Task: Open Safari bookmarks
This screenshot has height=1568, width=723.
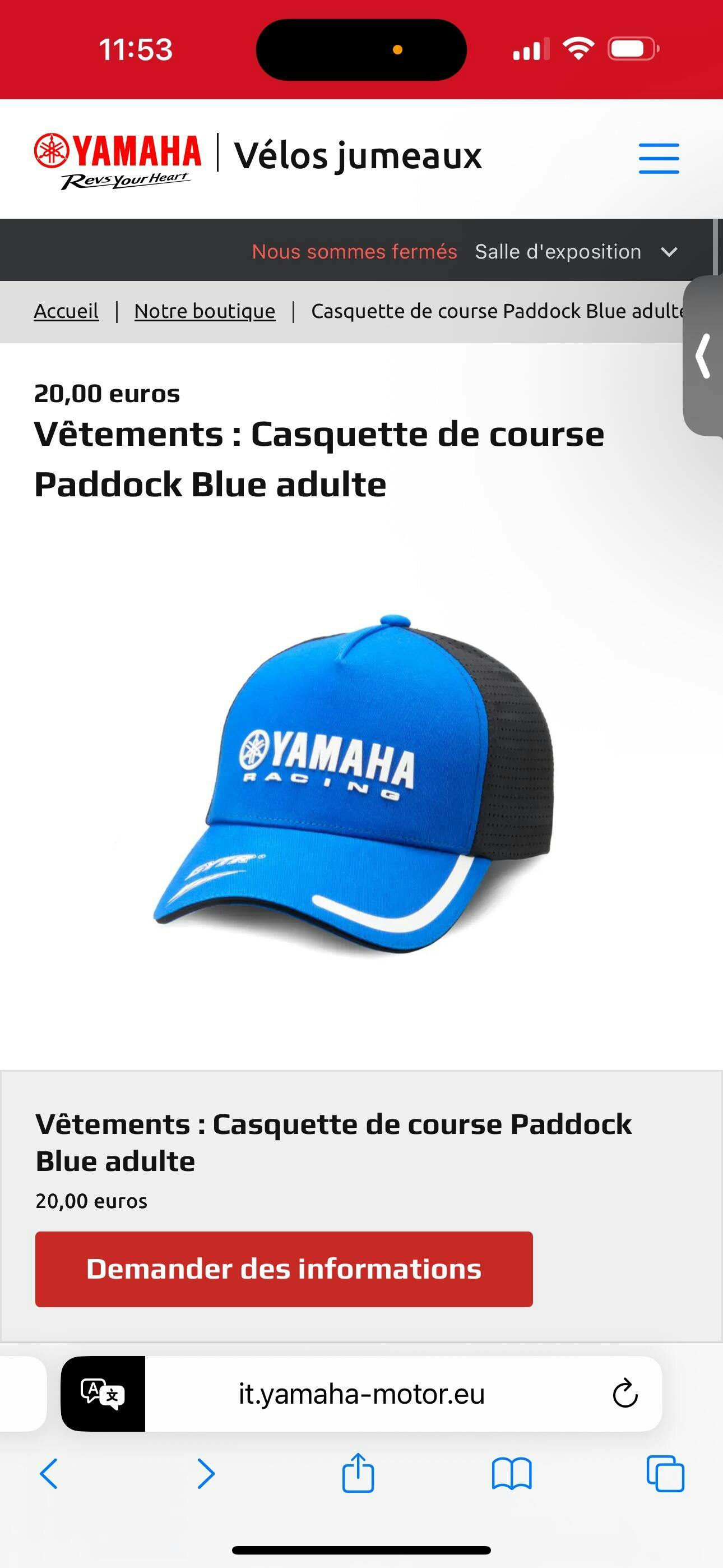Action: click(511, 1474)
